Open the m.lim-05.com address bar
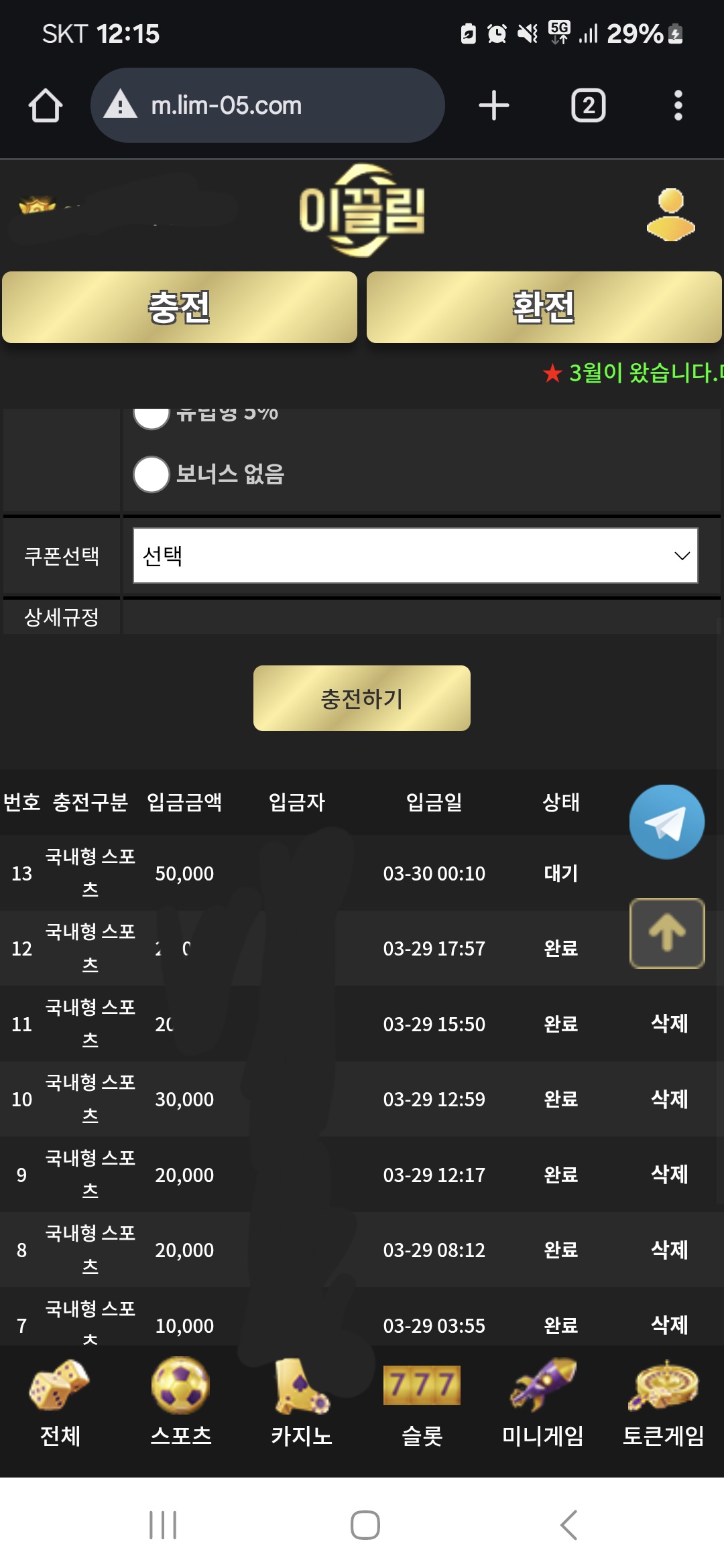The width and height of the screenshot is (724, 1568). point(267,106)
